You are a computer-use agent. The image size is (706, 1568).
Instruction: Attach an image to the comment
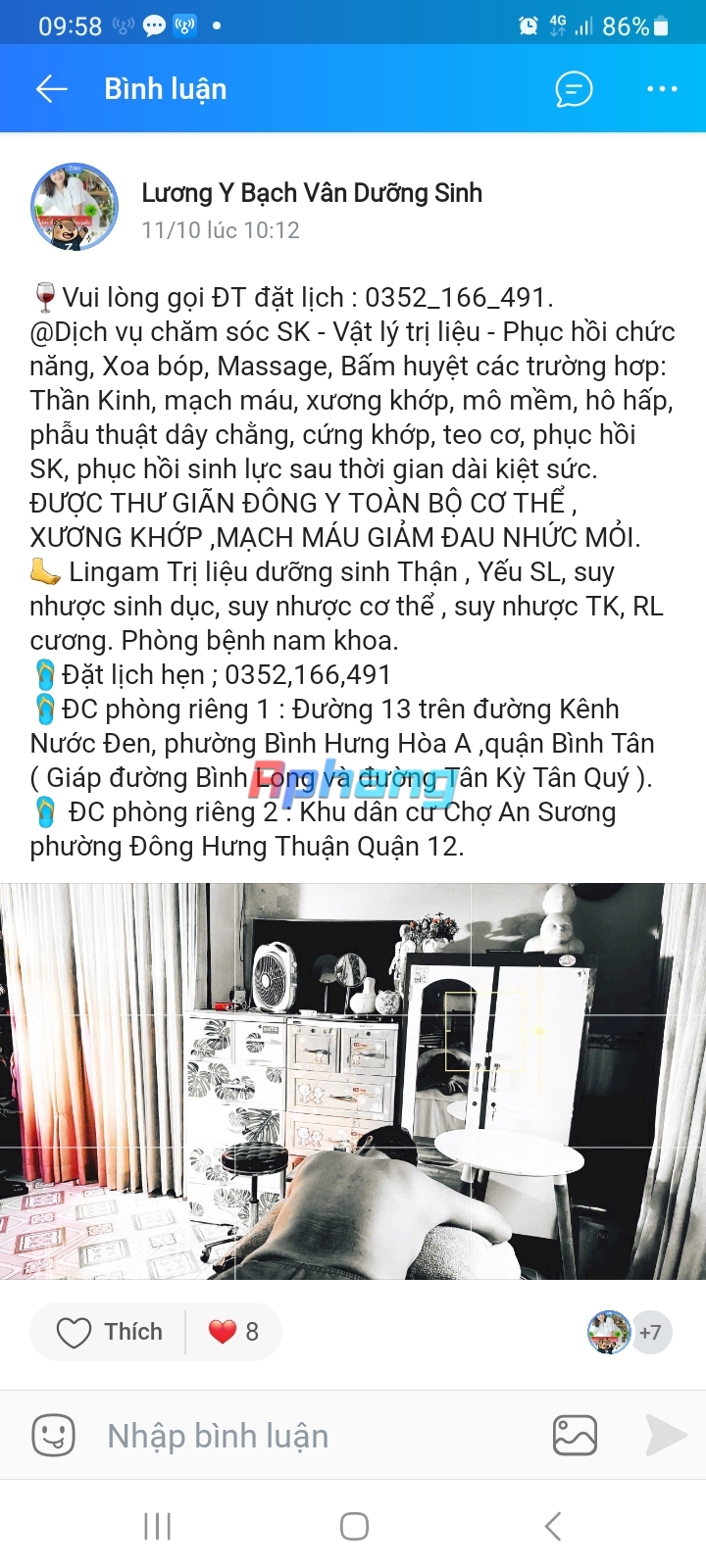[575, 1436]
